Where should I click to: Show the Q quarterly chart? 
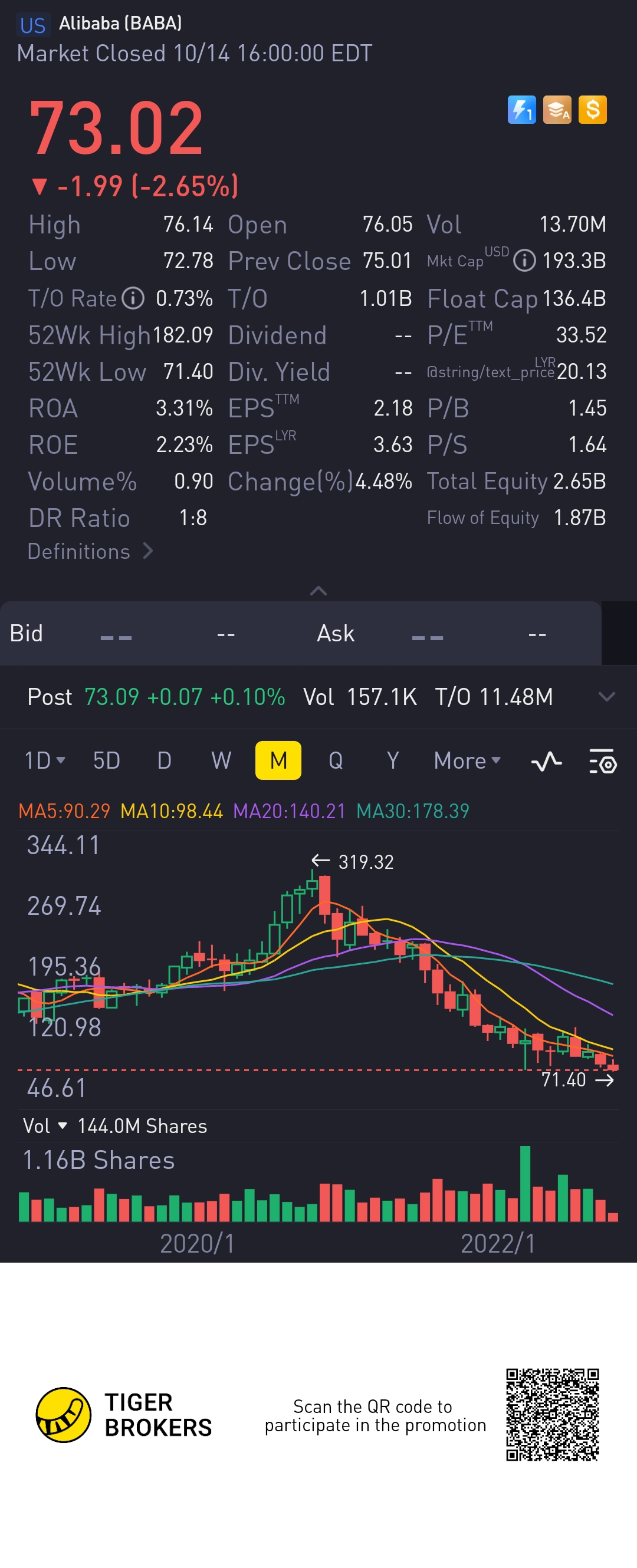click(336, 760)
